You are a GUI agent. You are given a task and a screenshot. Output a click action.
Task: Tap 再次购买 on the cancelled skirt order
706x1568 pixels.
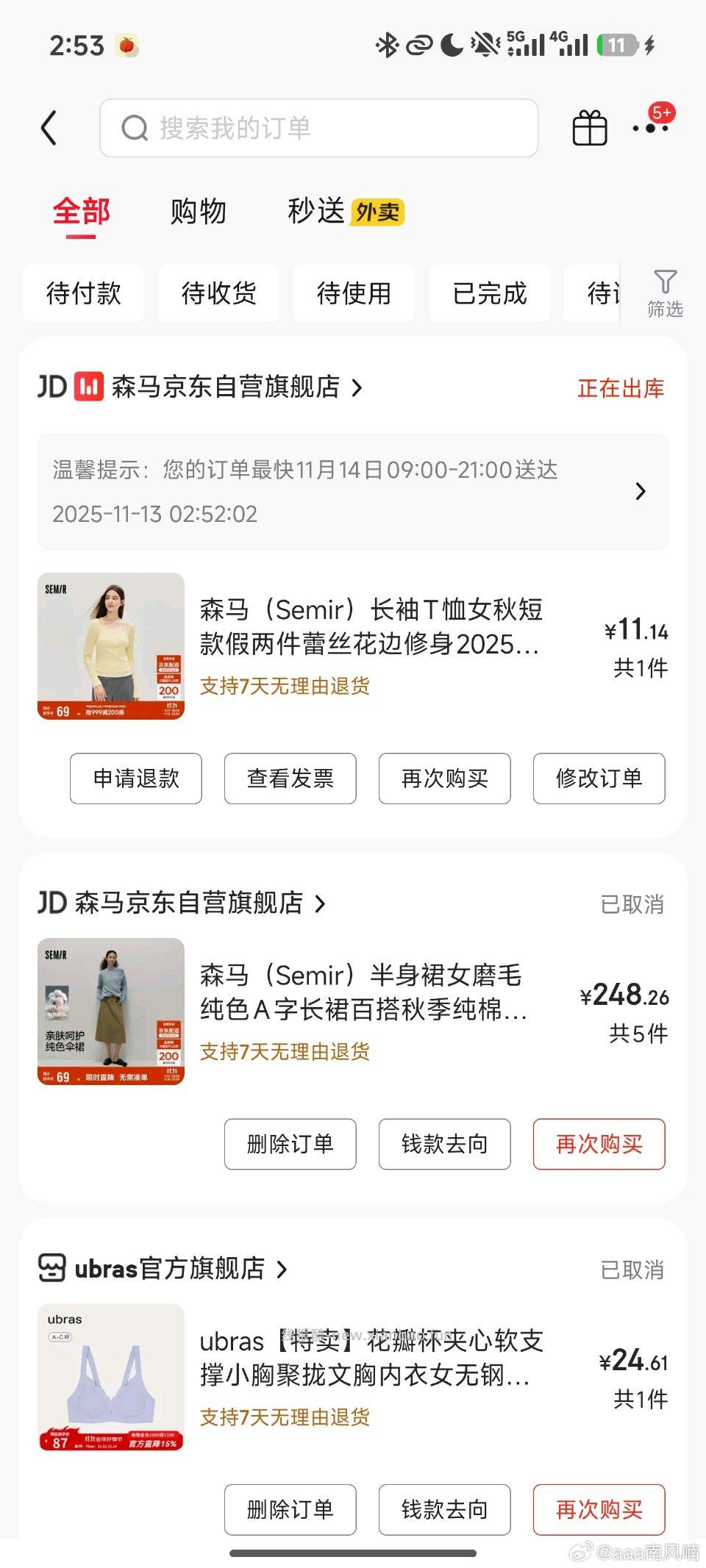(599, 1145)
